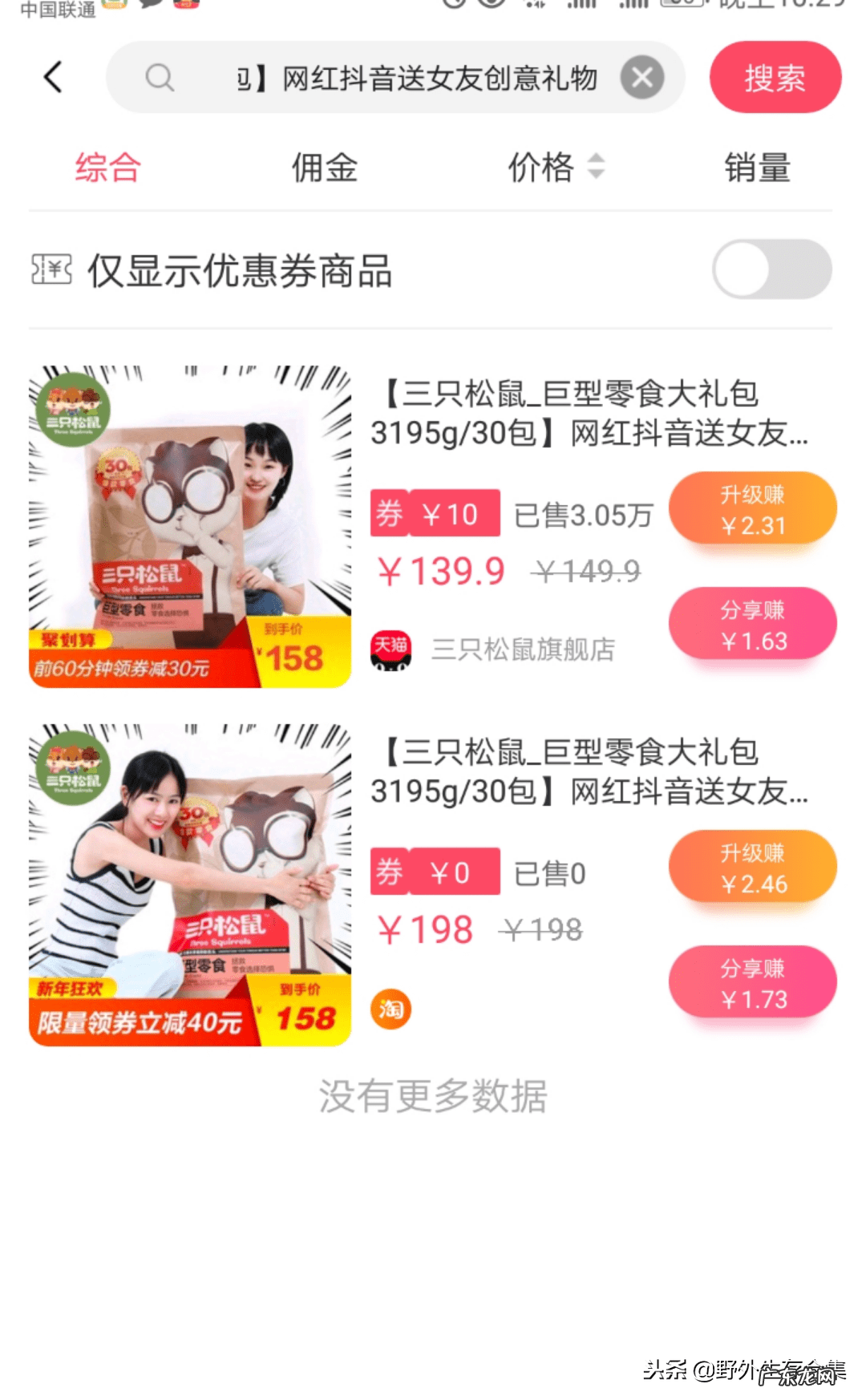Tap the coupon ticket icon beside 仅显示优惠券商品
This screenshot has height=1400, width=866.
tap(50, 269)
